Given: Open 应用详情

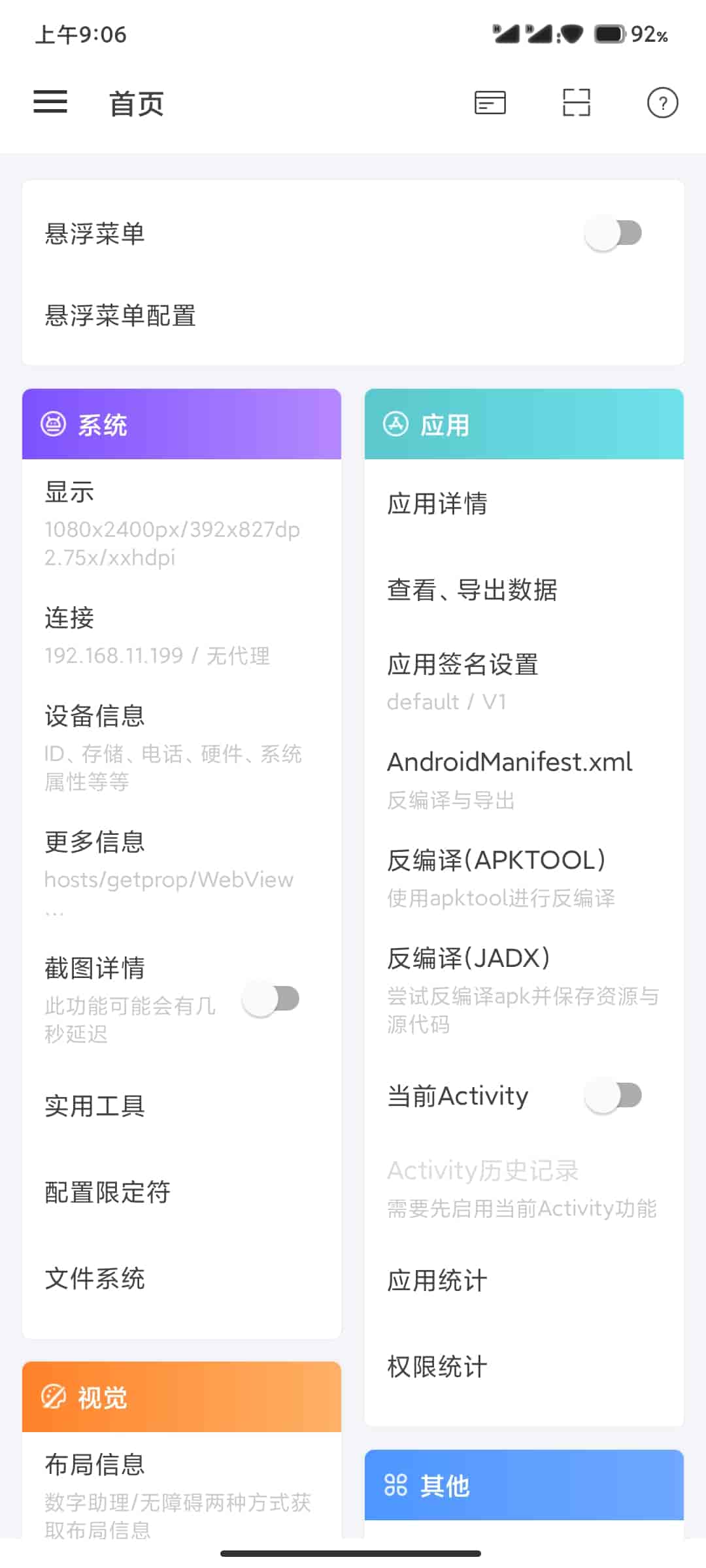Looking at the screenshot, I should pos(524,504).
